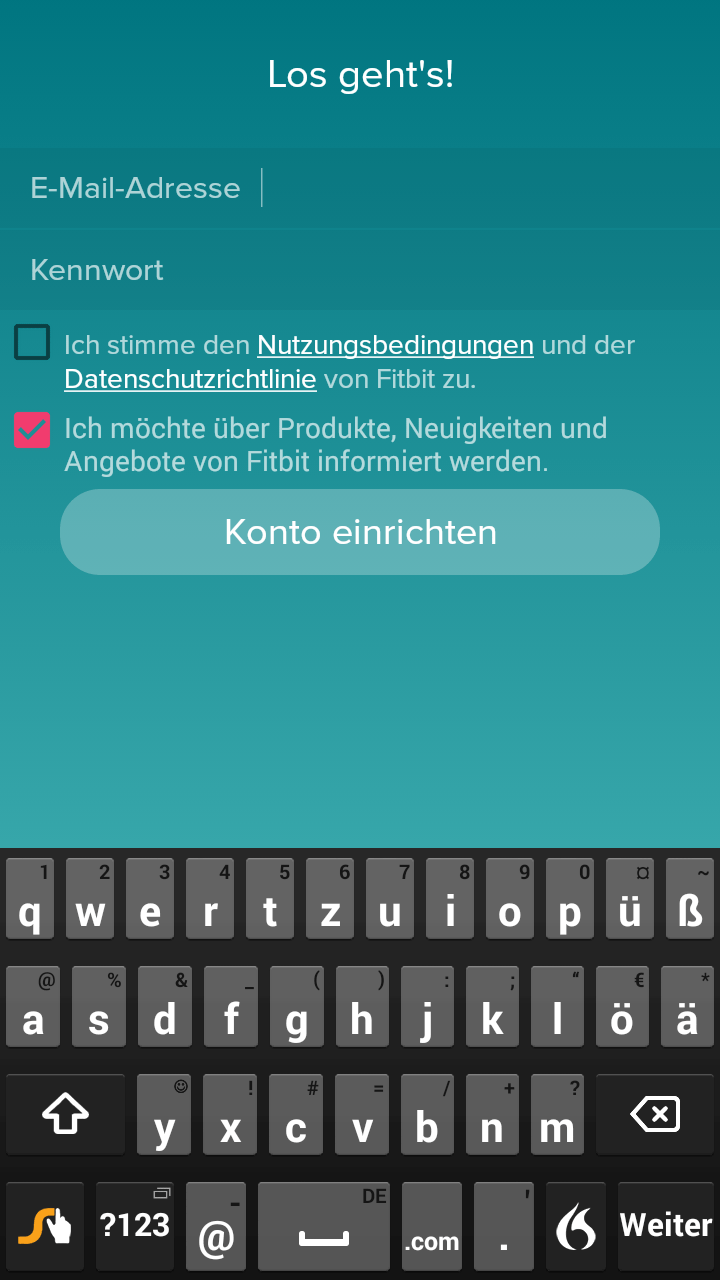Open the Nutzungsbedingungen link
Screen dimensions: 720x1280
coord(395,345)
